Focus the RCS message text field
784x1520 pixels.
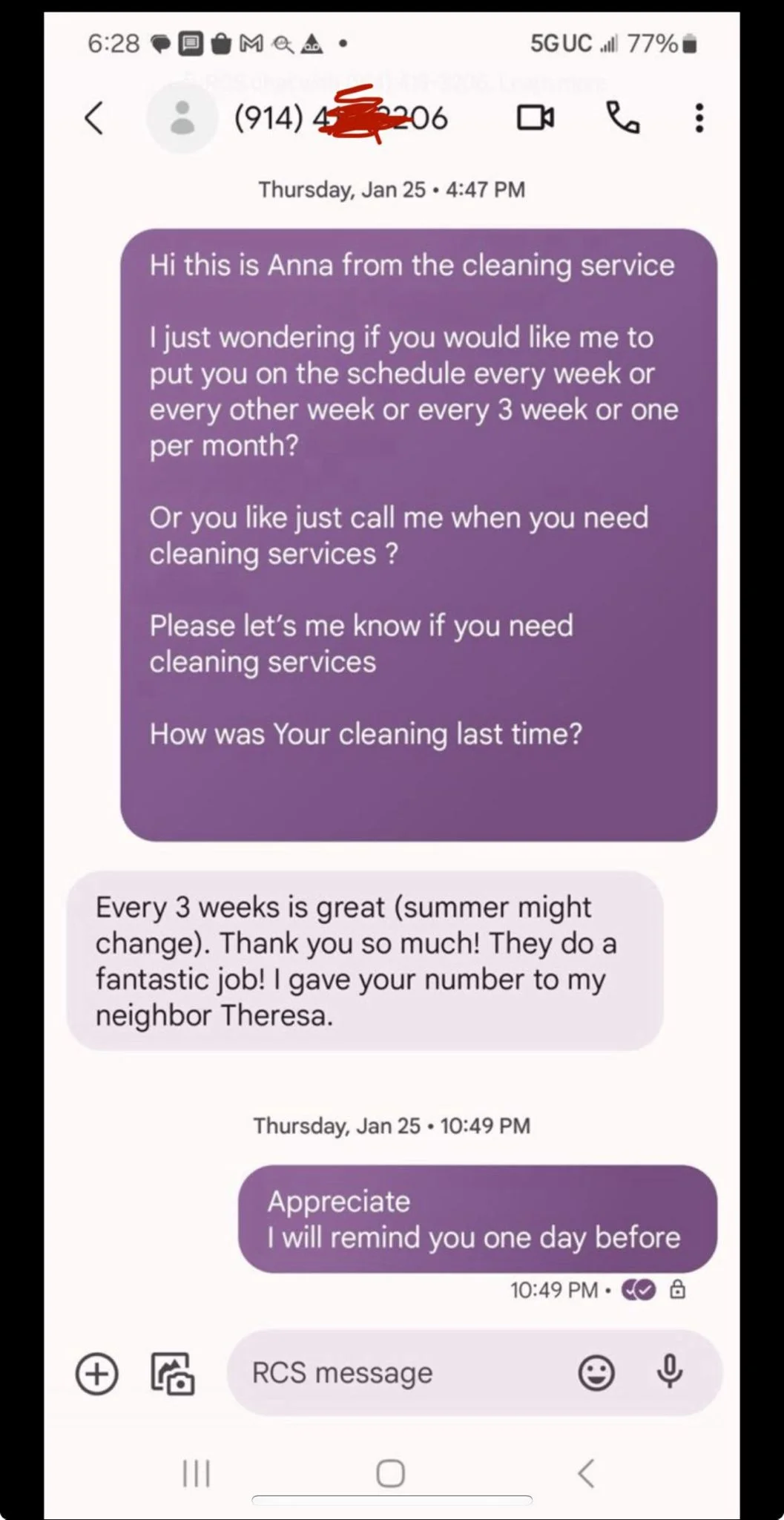pyautogui.click(x=401, y=1373)
